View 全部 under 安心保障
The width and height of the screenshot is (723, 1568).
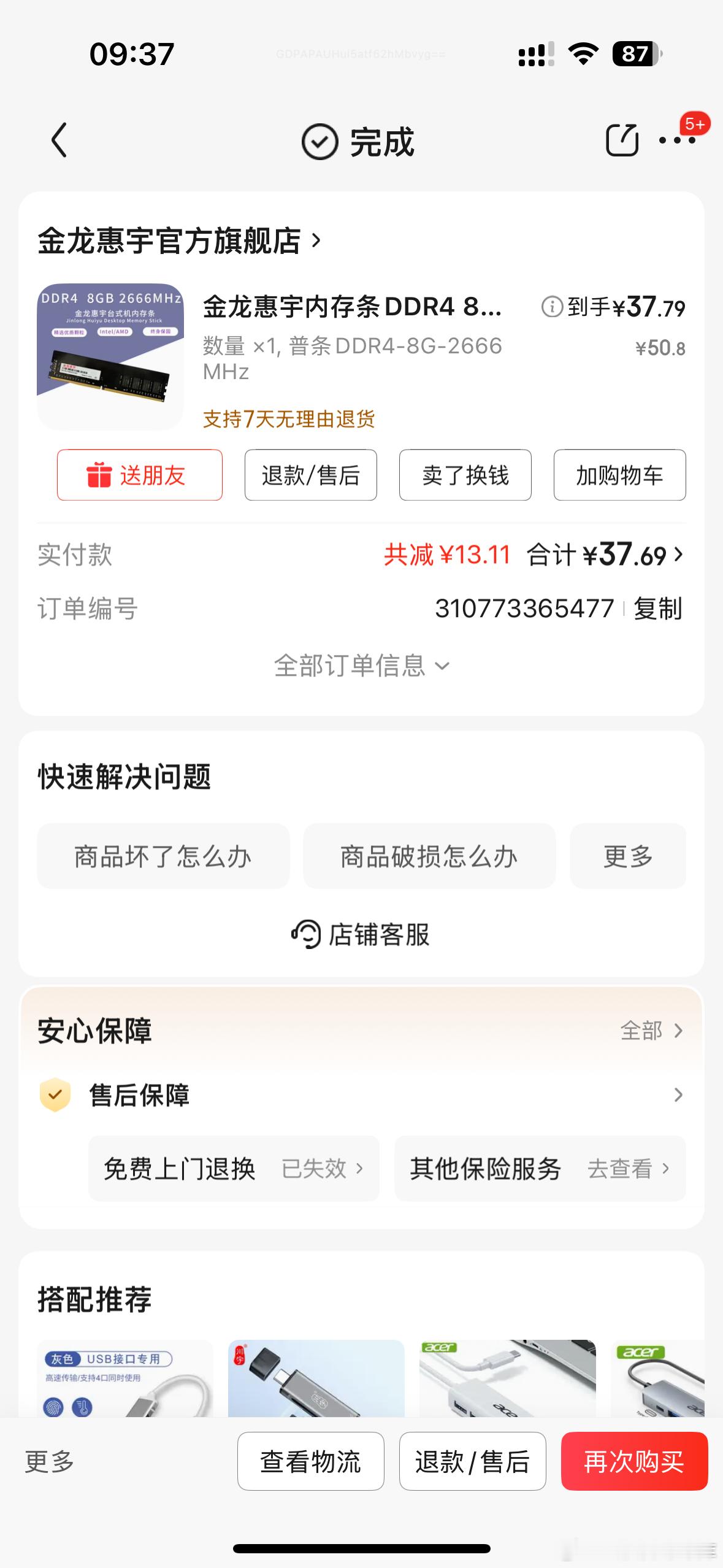[x=651, y=1031]
